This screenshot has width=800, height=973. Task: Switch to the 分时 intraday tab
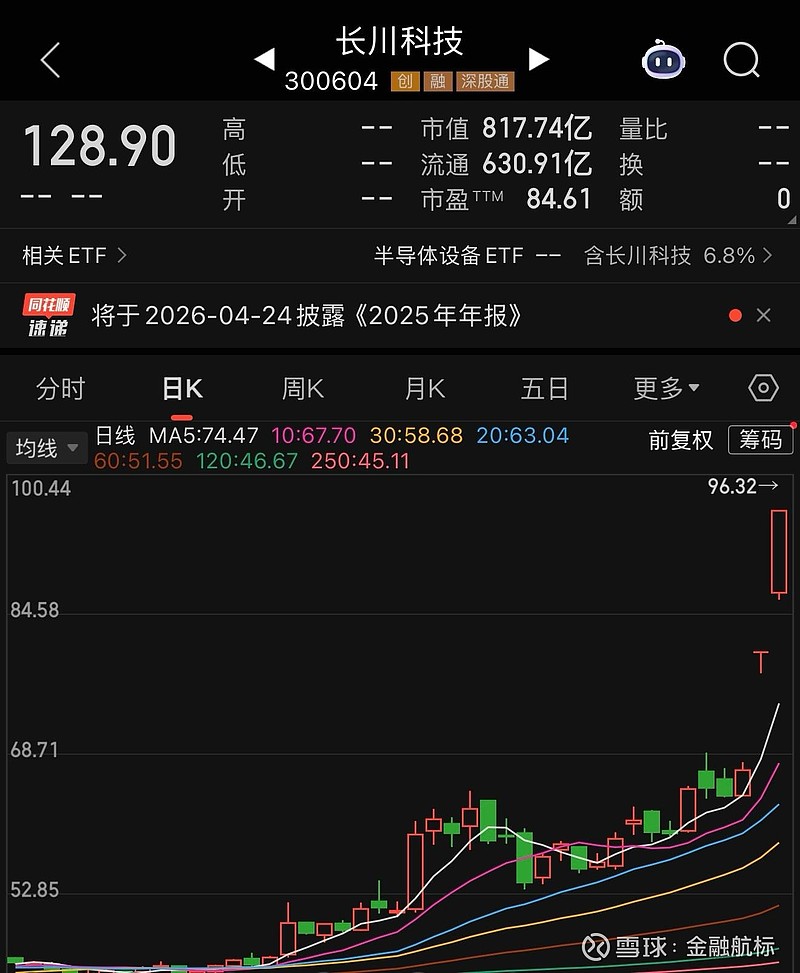pos(60,389)
